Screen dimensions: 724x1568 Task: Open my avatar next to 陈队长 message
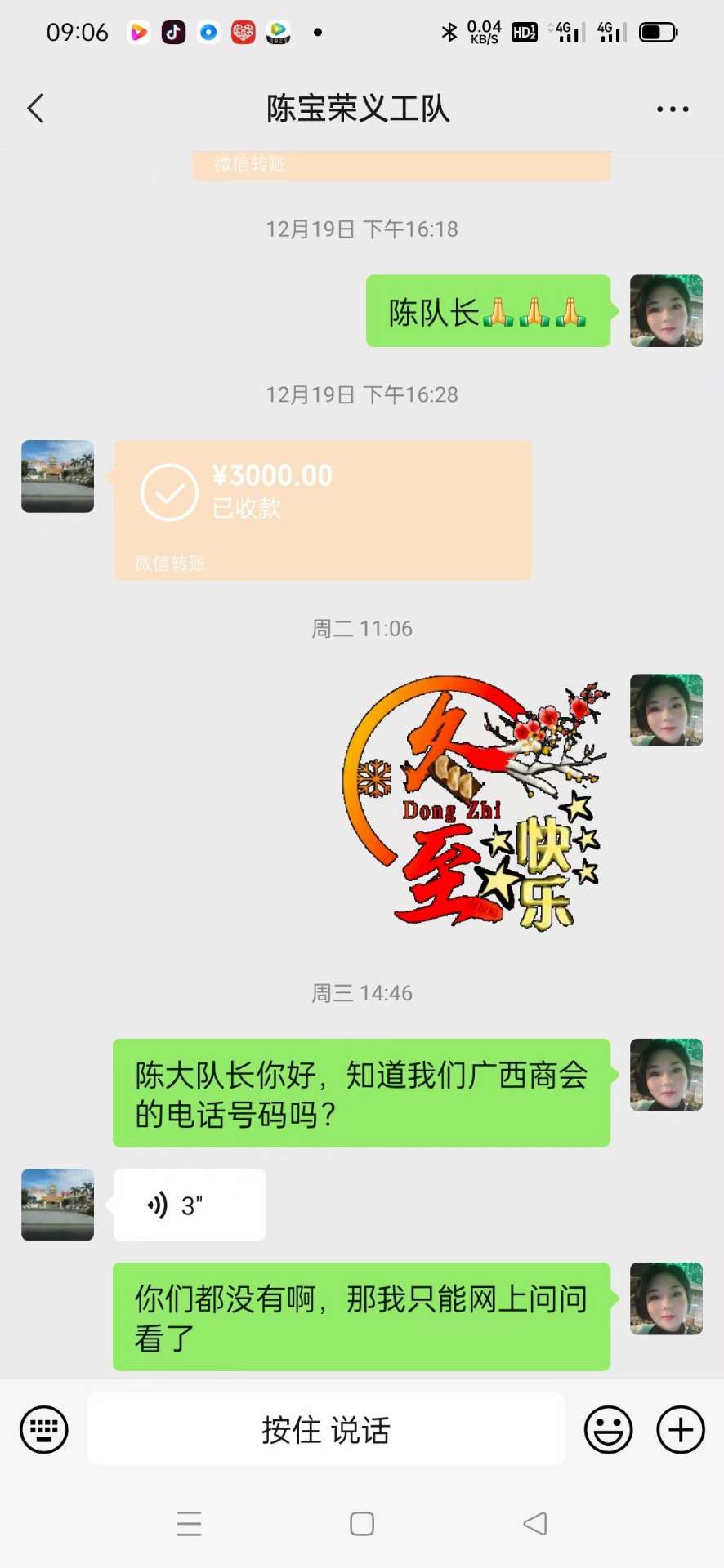point(666,310)
